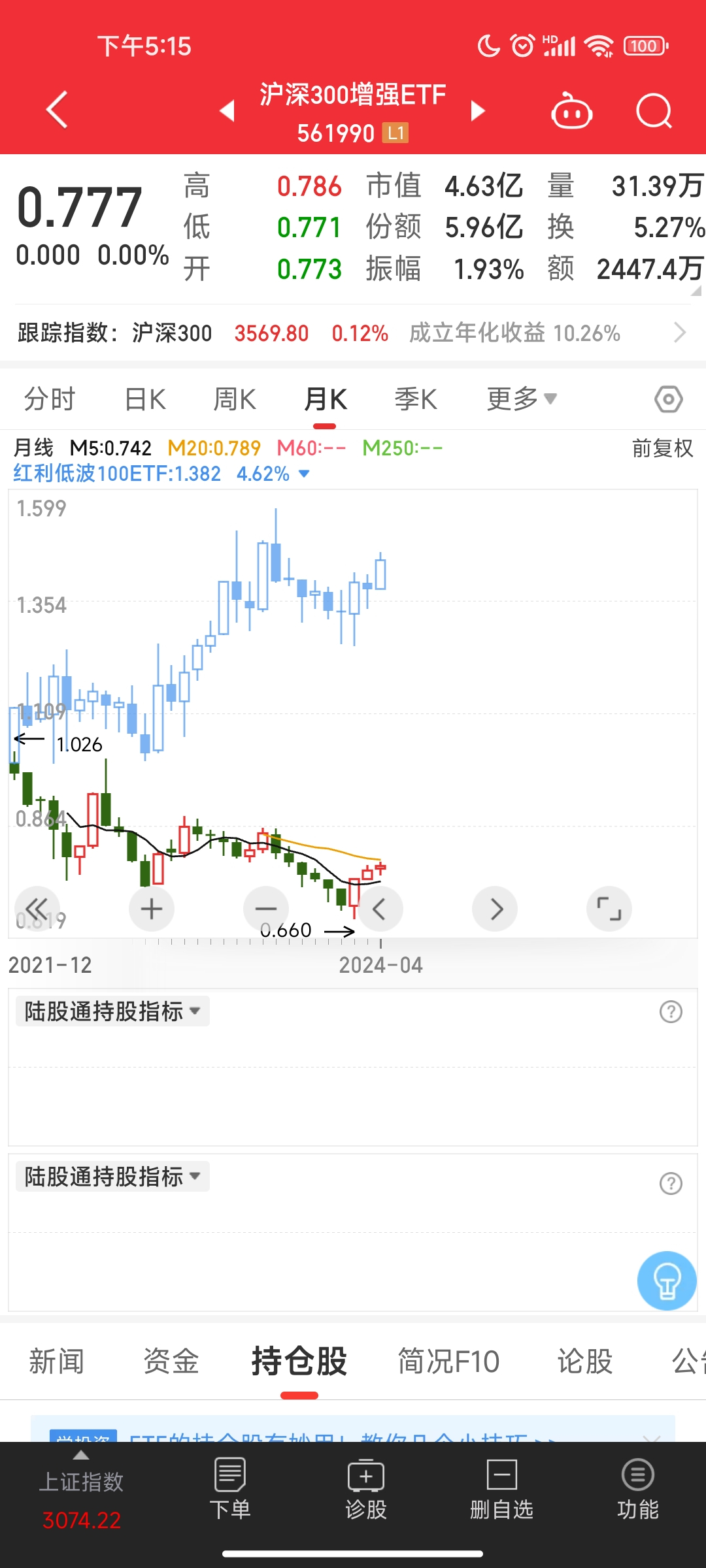Open the 简况F10 tab

pyautogui.click(x=449, y=1362)
